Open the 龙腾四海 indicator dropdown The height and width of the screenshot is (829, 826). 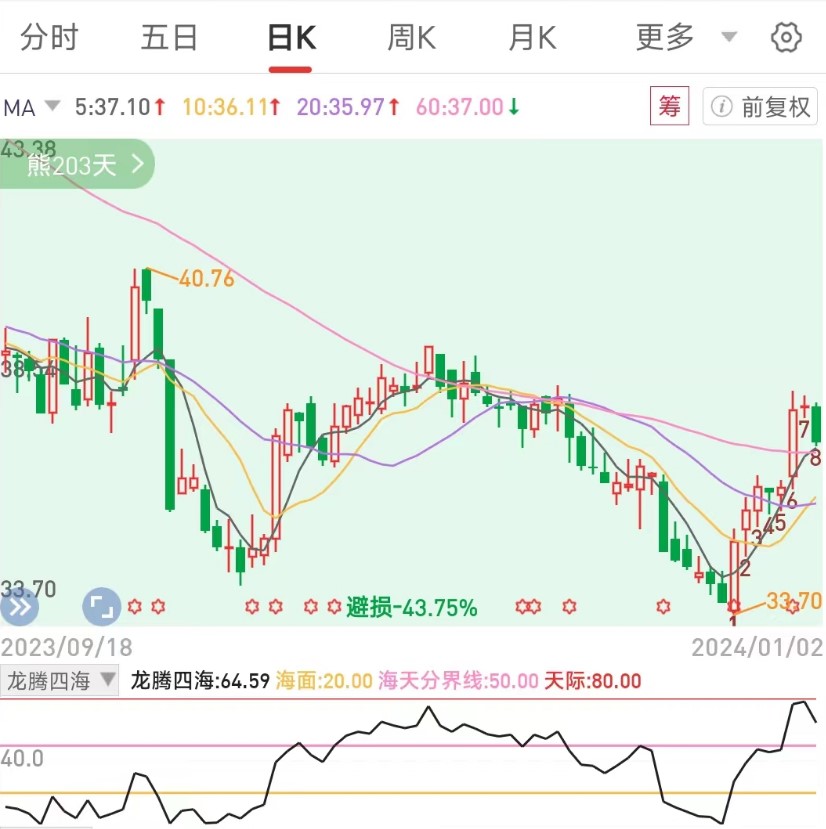click(x=59, y=681)
